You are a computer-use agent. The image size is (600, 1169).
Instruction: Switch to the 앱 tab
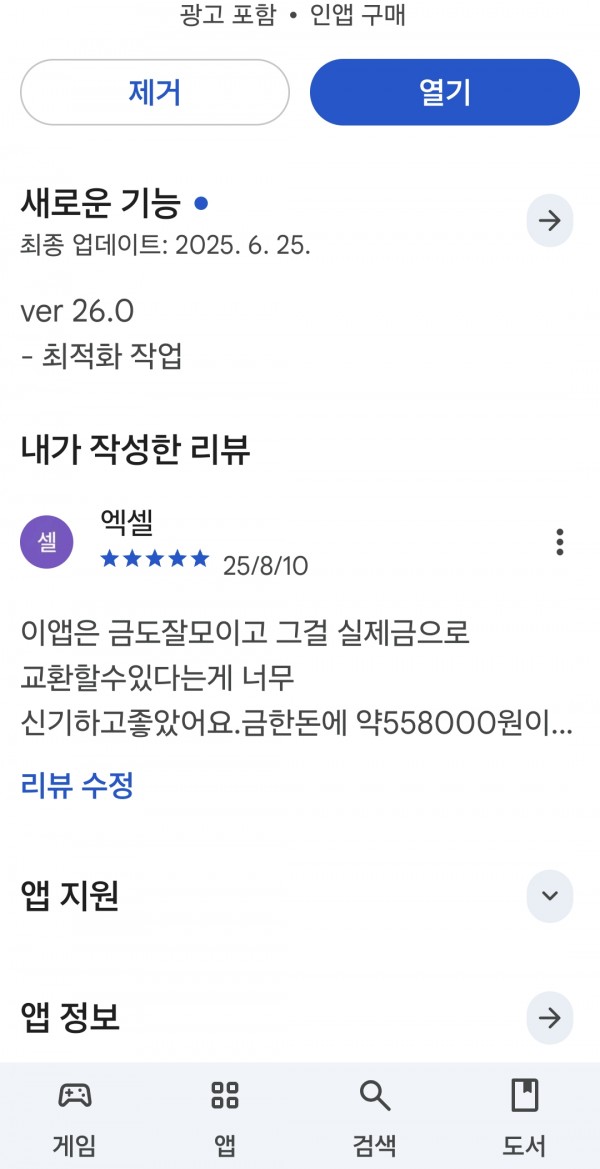pyautogui.click(x=224, y=1116)
